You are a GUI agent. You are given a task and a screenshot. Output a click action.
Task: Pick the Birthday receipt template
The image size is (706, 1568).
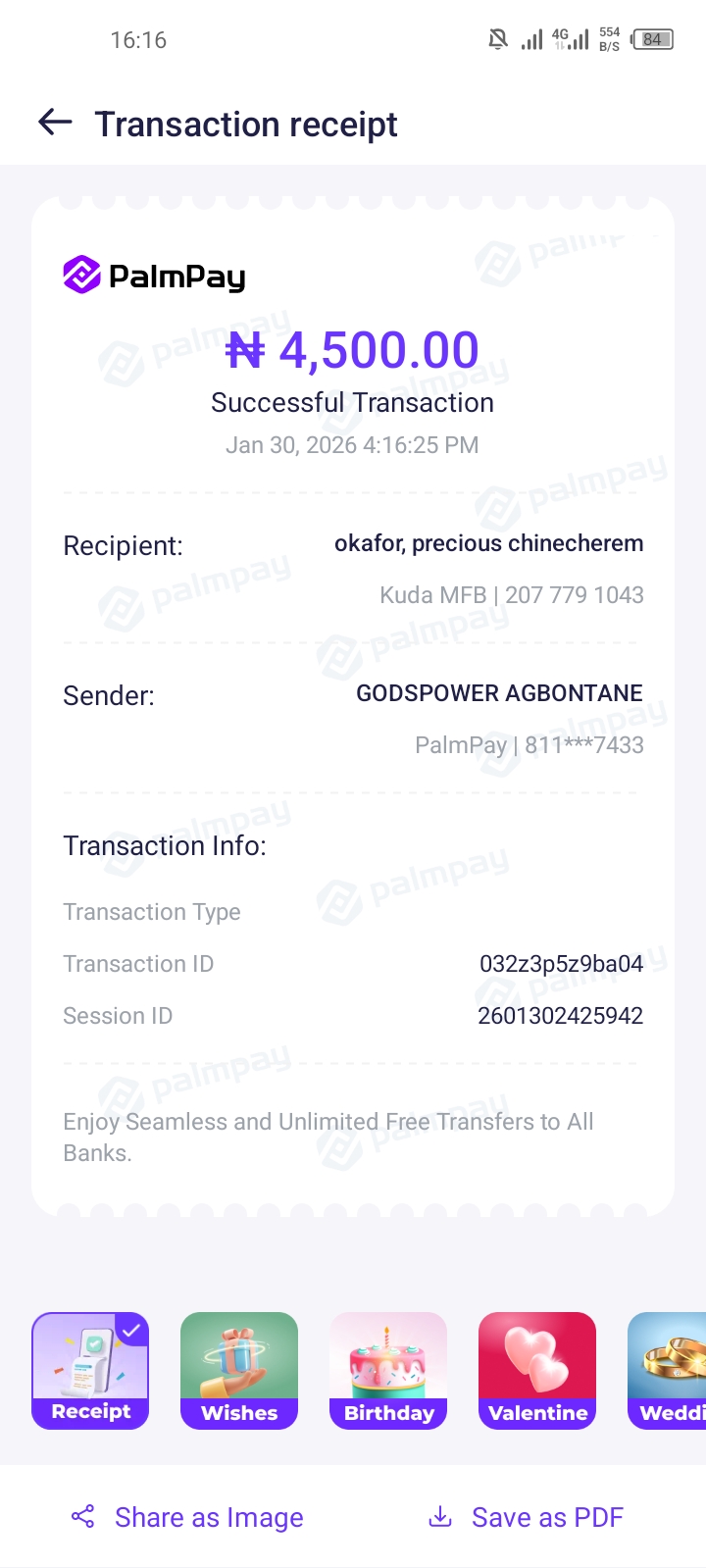(x=388, y=1370)
